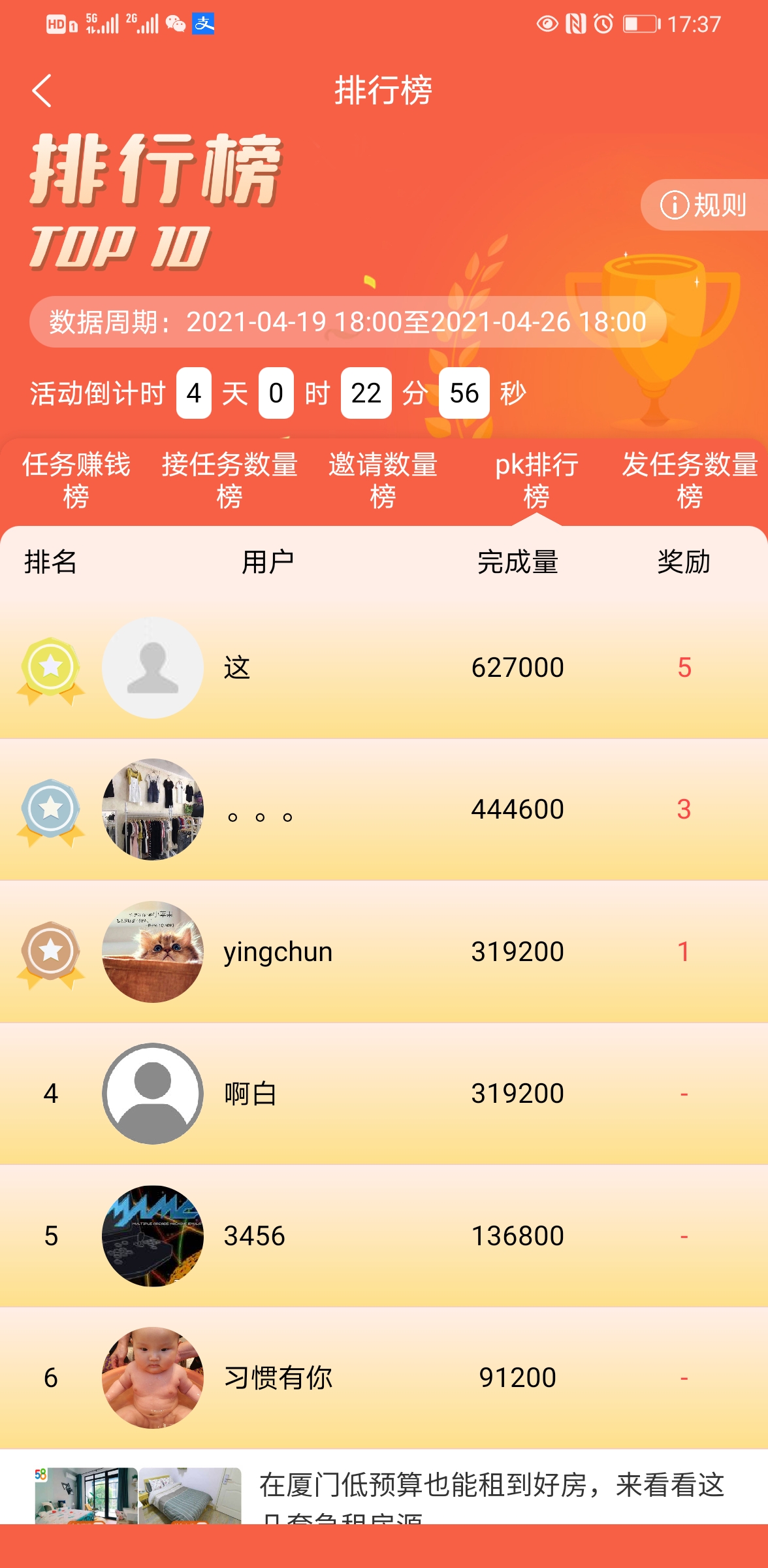Image resolution: width=768 pixels, height=1568 pixels.
Task: Switch to the 任务赚钱榜 tab
Action: tap(76, 480)
